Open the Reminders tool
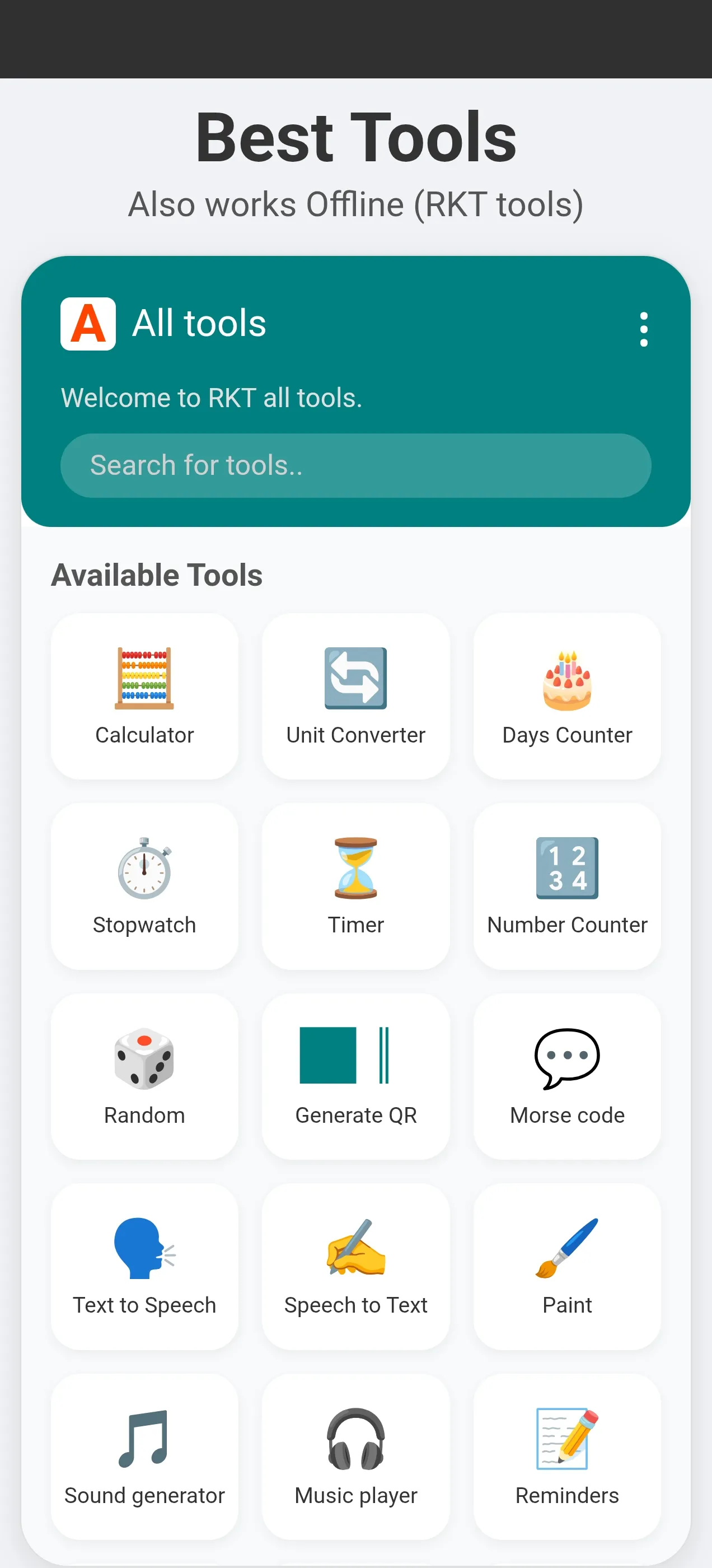 coord(566,1456)
